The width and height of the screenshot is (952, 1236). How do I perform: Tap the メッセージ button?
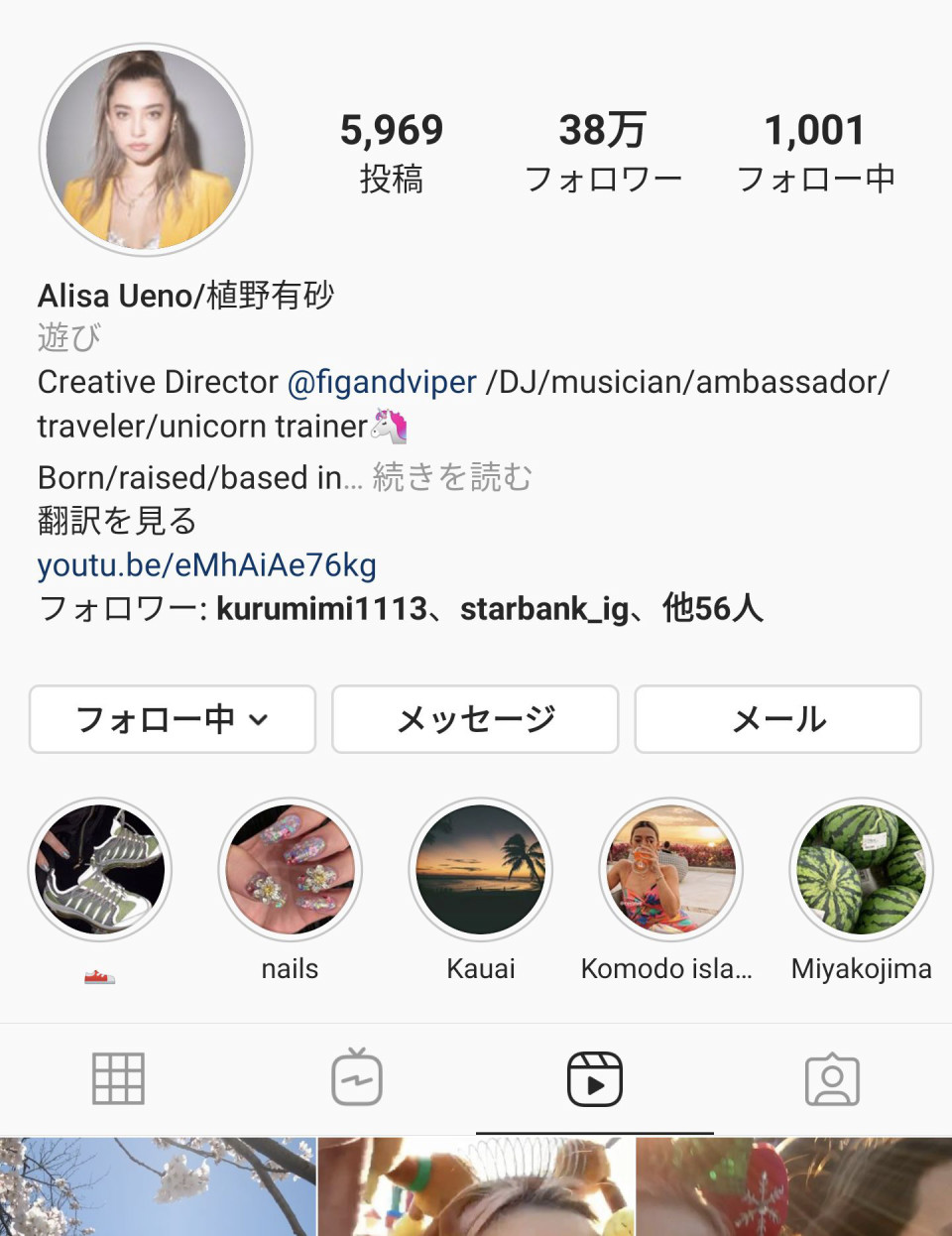pos(475,719)
